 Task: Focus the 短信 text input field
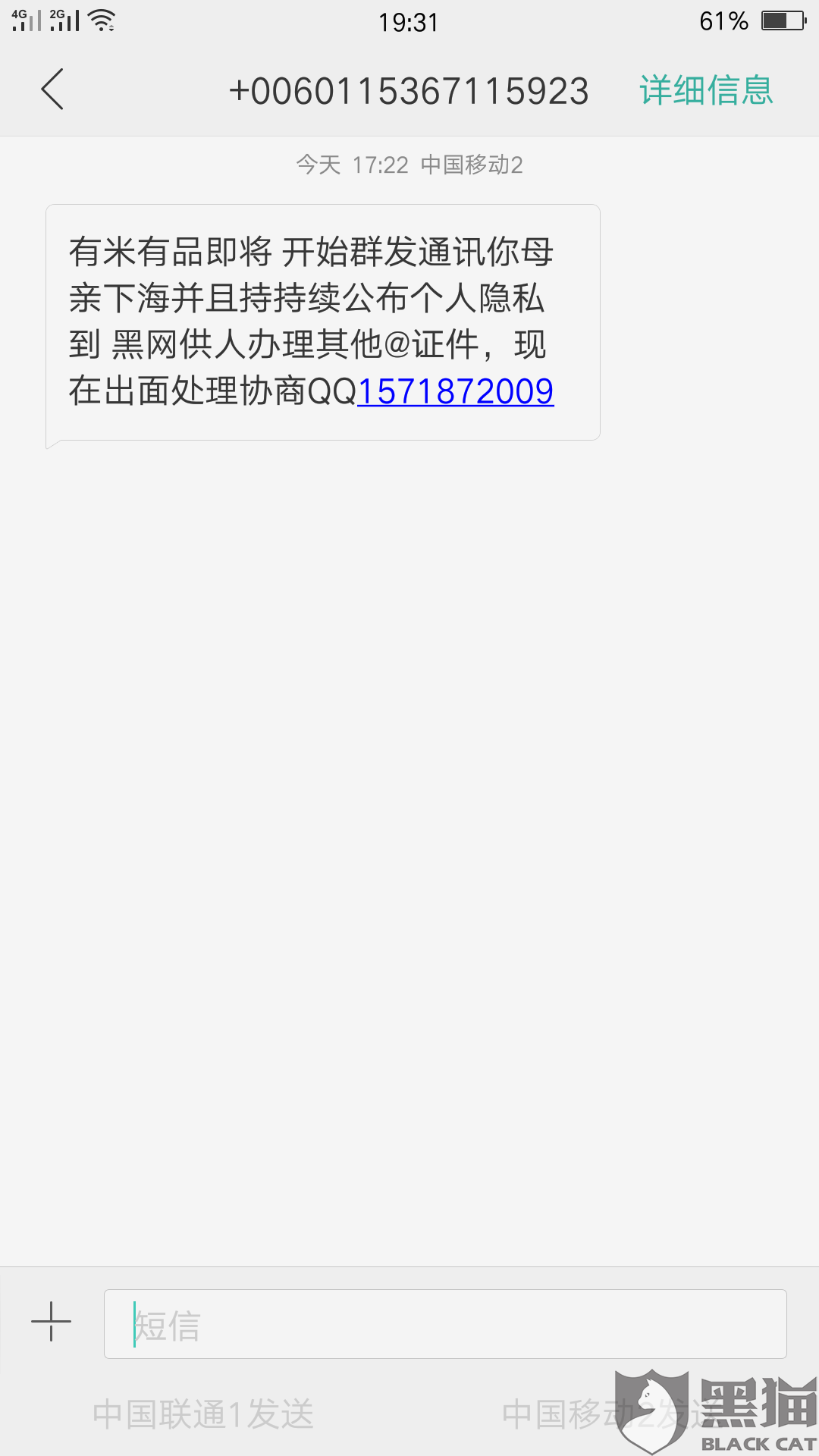click(x=445, y=1324)
